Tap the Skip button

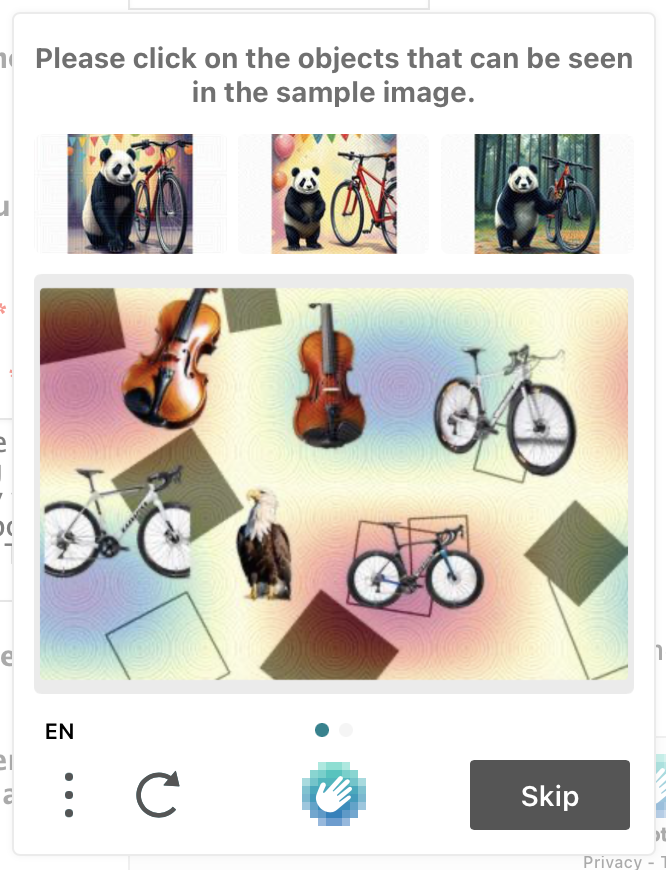549,795
